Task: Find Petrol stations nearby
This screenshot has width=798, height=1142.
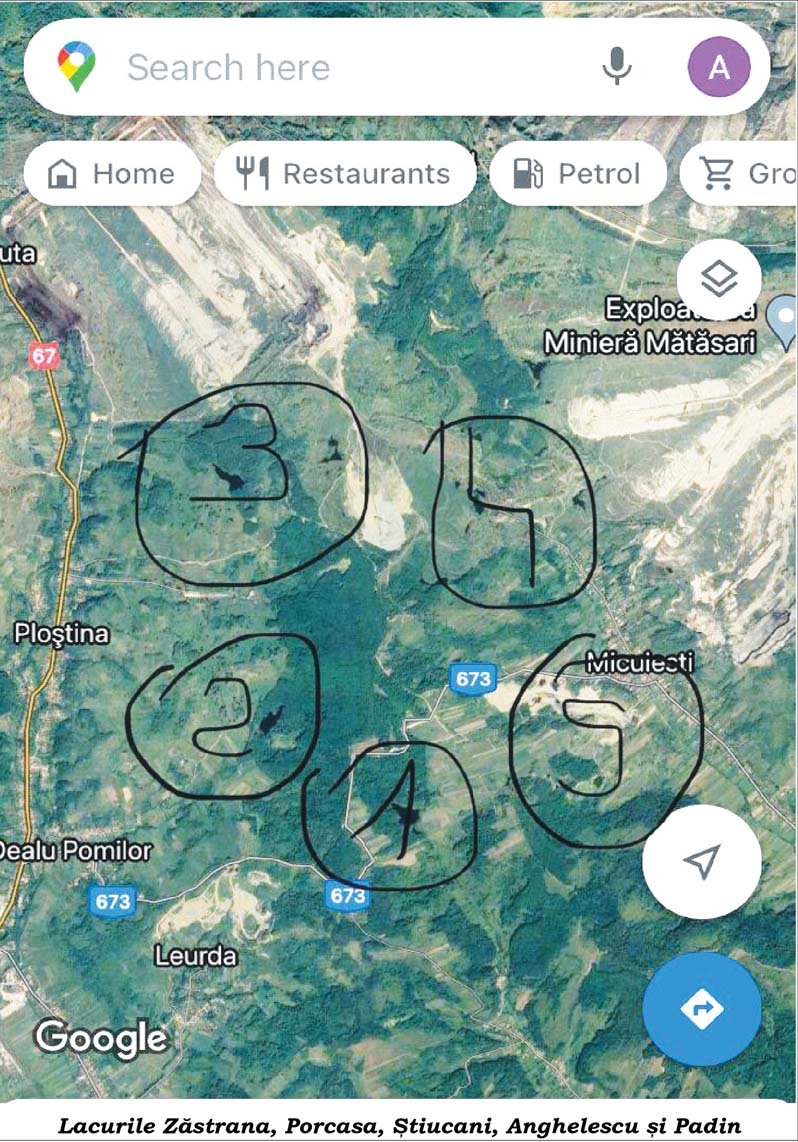Action: pyautogui.click(x=578, y=174)
